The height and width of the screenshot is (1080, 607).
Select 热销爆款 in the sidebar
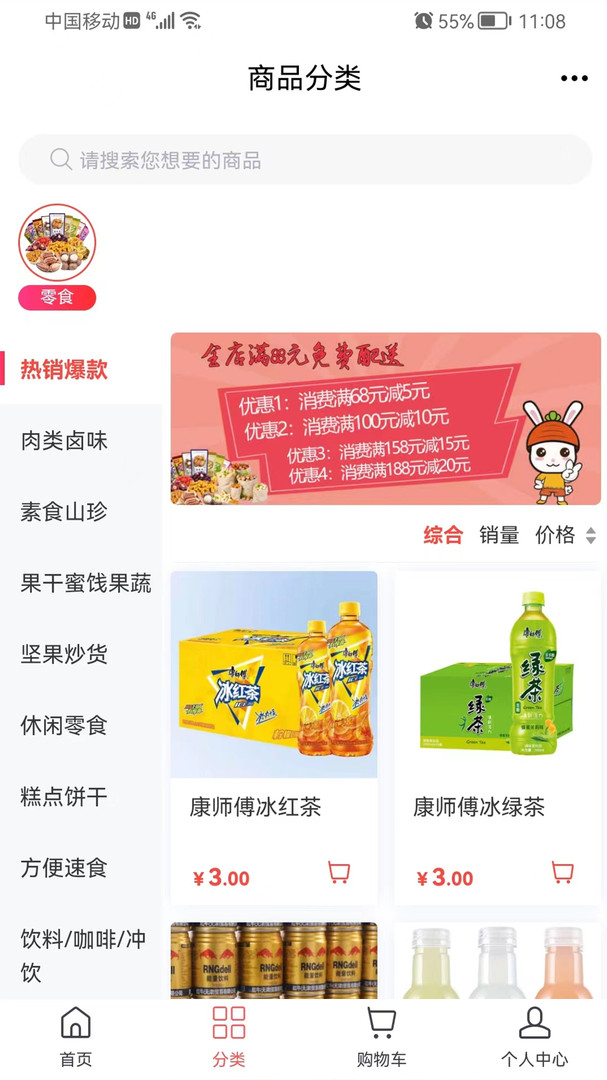click(x=64, y=369)
